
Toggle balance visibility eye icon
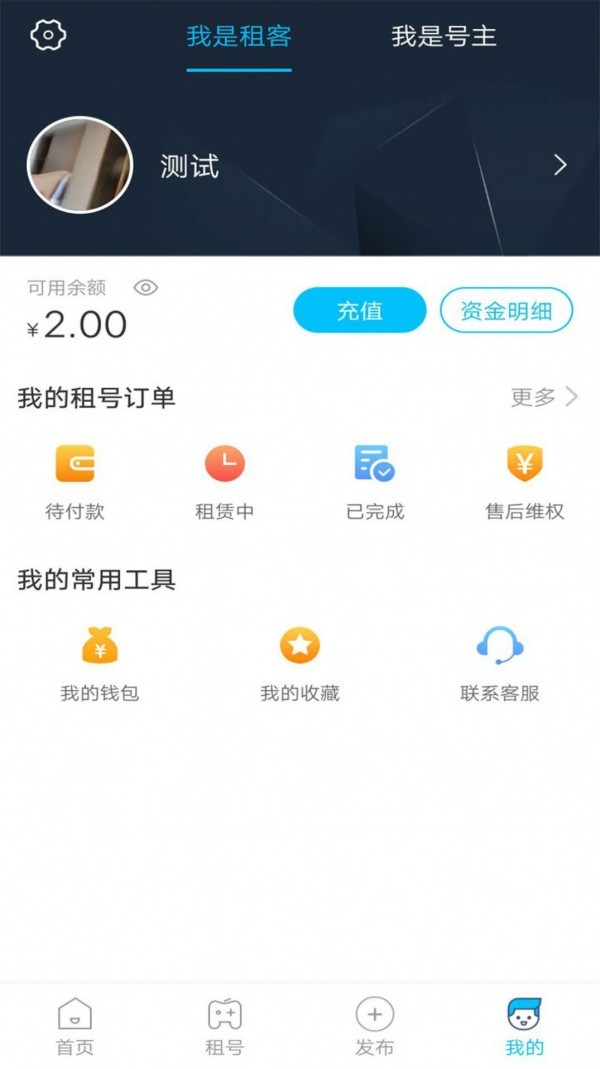146,288
